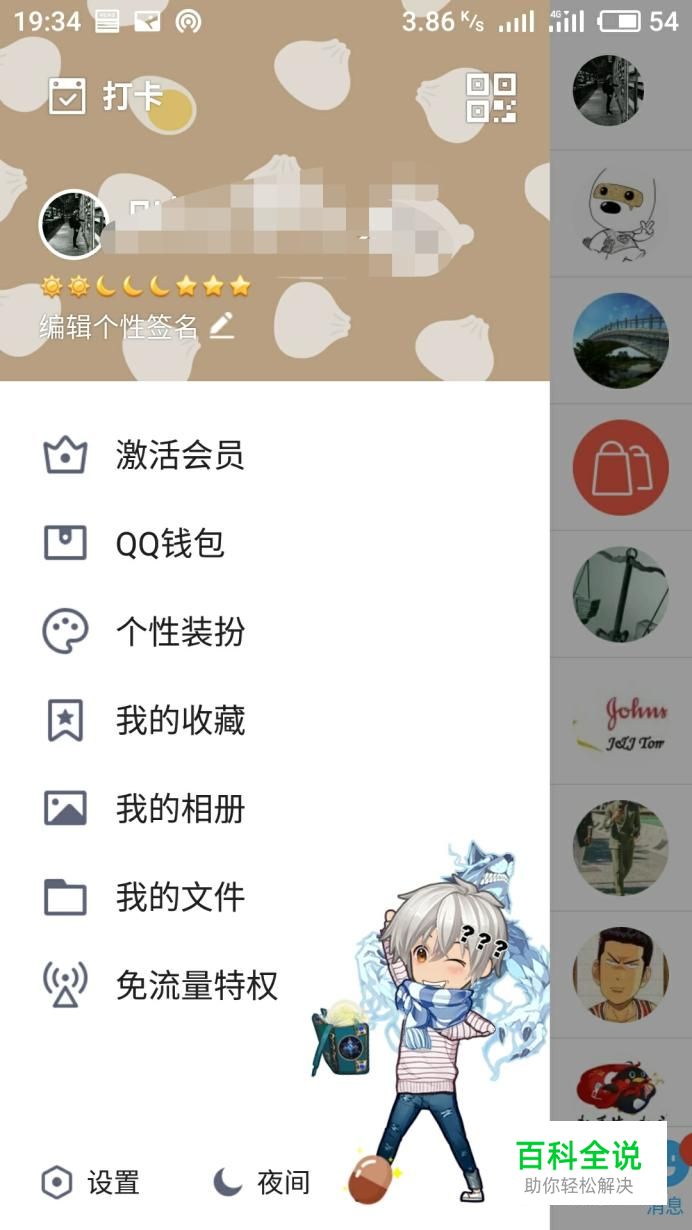
Task: Open the chat with red shopping bag avatar
Action: pos(620,467)
